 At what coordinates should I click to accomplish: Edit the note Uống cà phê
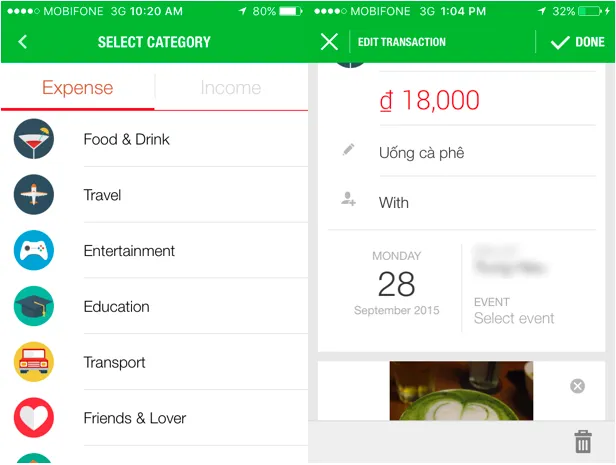[x=421, y=153]
